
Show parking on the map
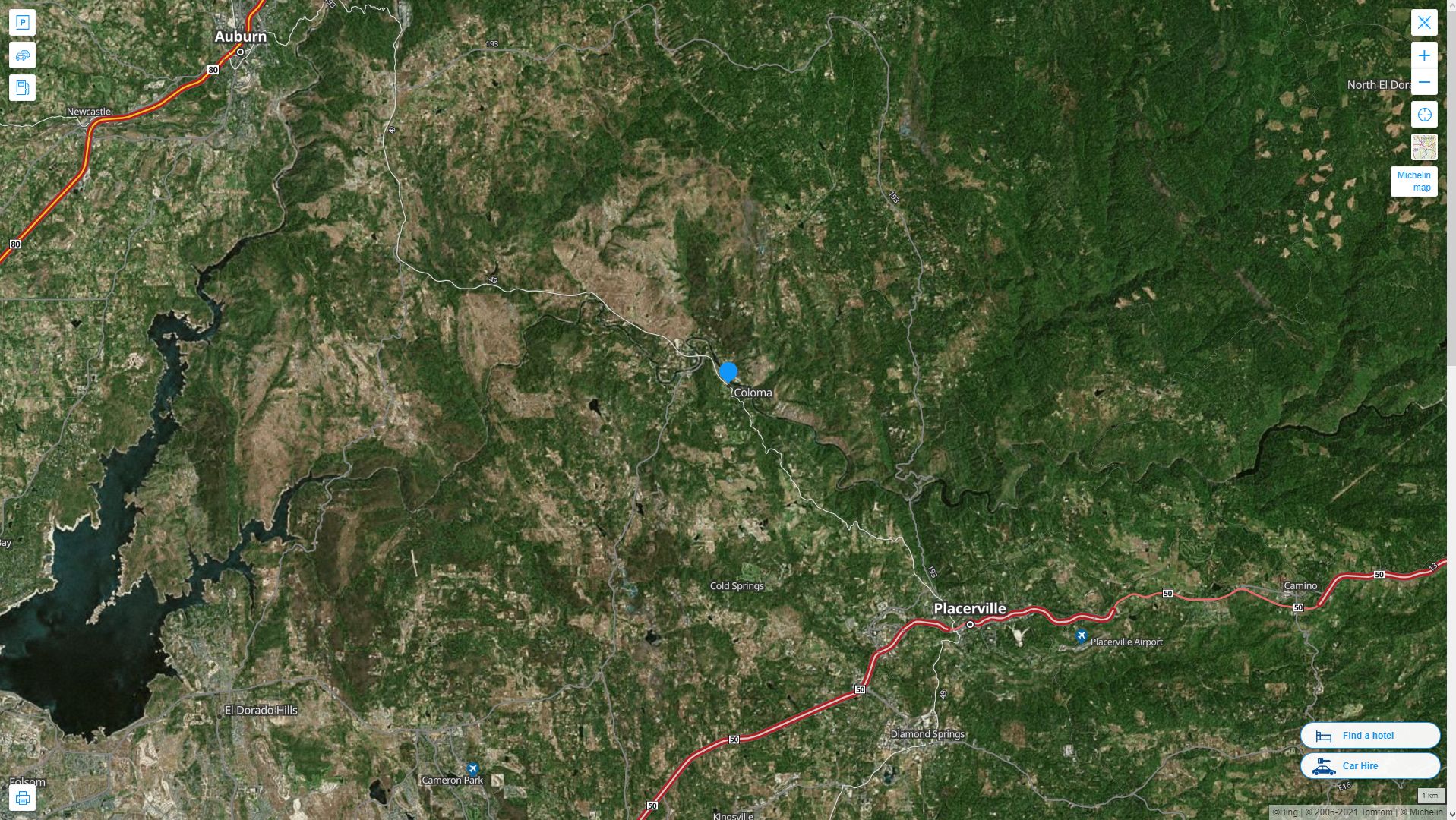click(x=22, y=22)
